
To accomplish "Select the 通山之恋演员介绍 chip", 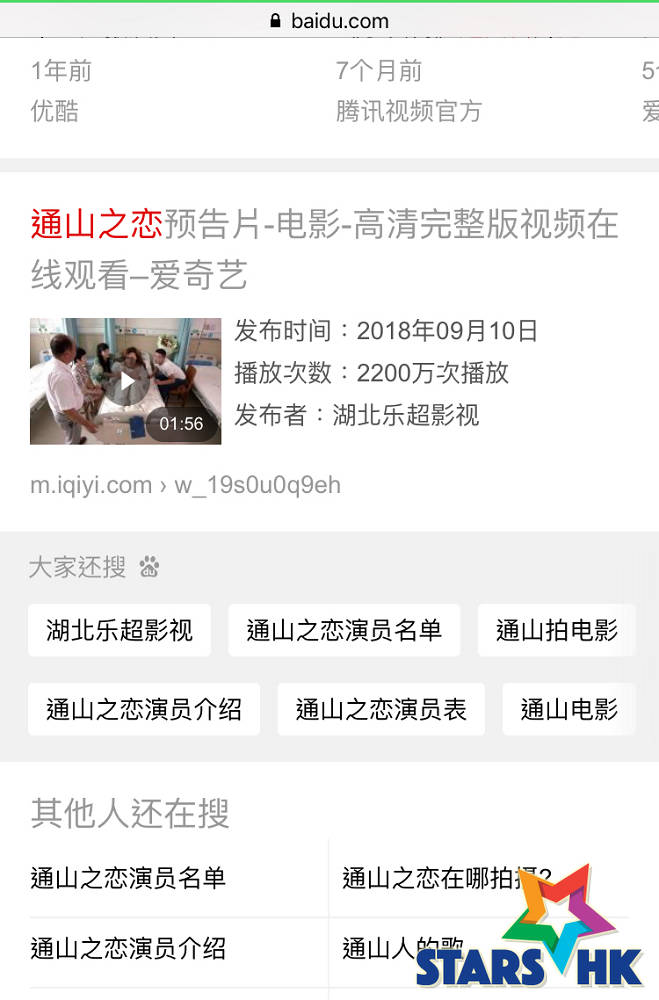I will point(144,710).
